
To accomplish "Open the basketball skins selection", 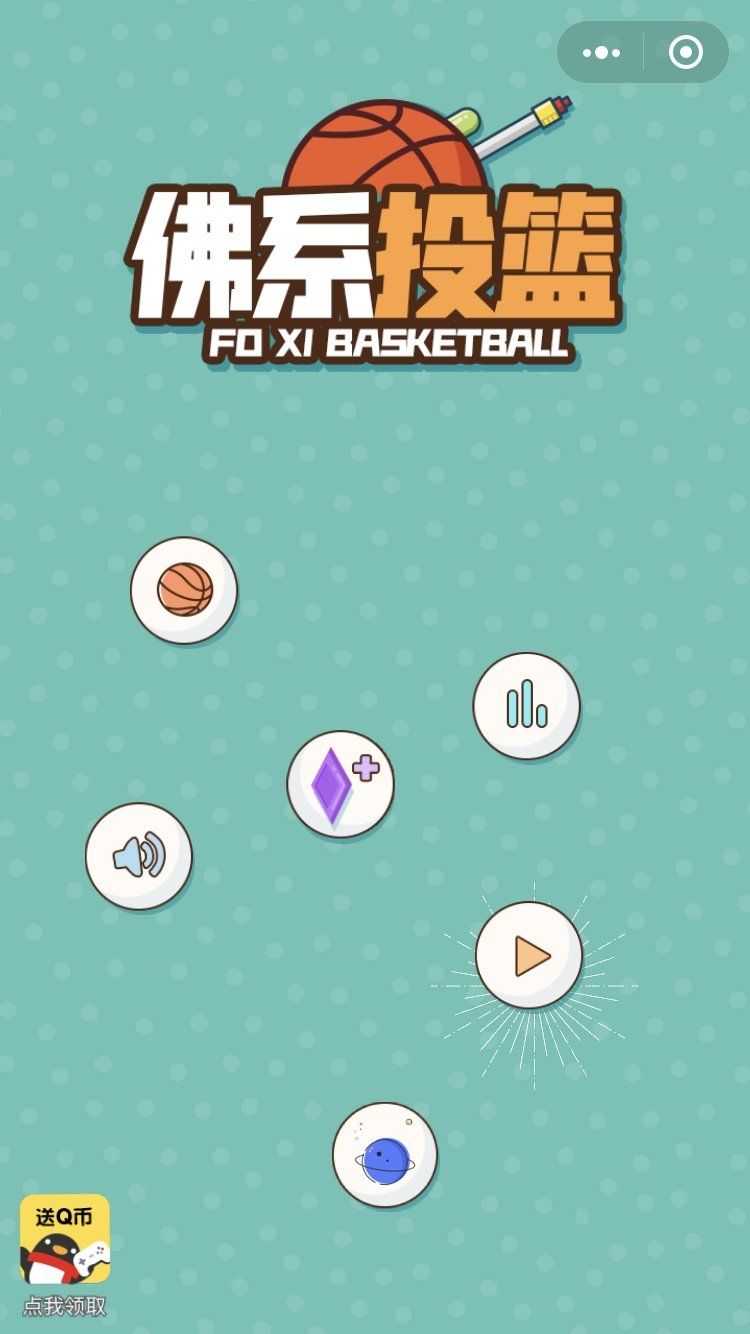I will 184,590.
